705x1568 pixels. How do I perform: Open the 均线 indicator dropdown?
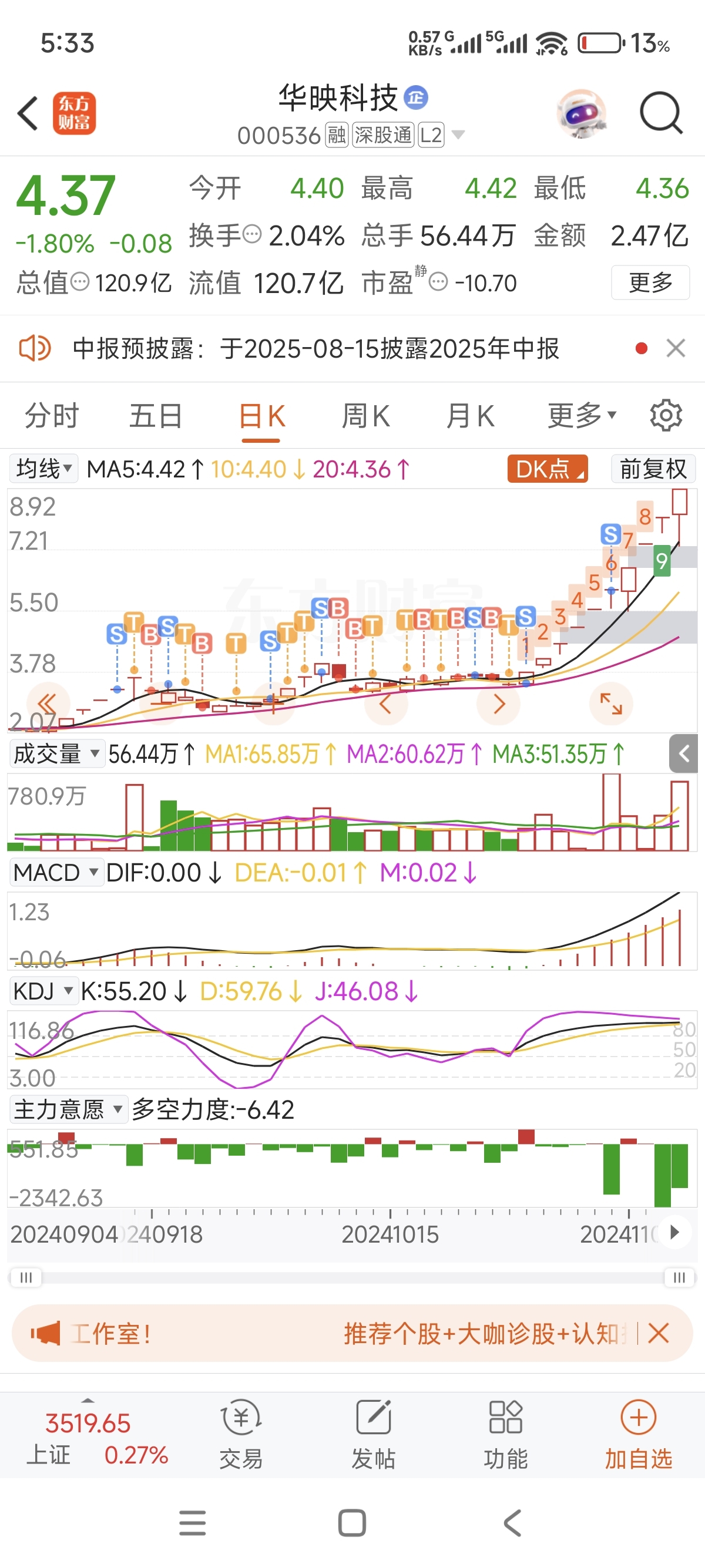[x=44, y=469]
